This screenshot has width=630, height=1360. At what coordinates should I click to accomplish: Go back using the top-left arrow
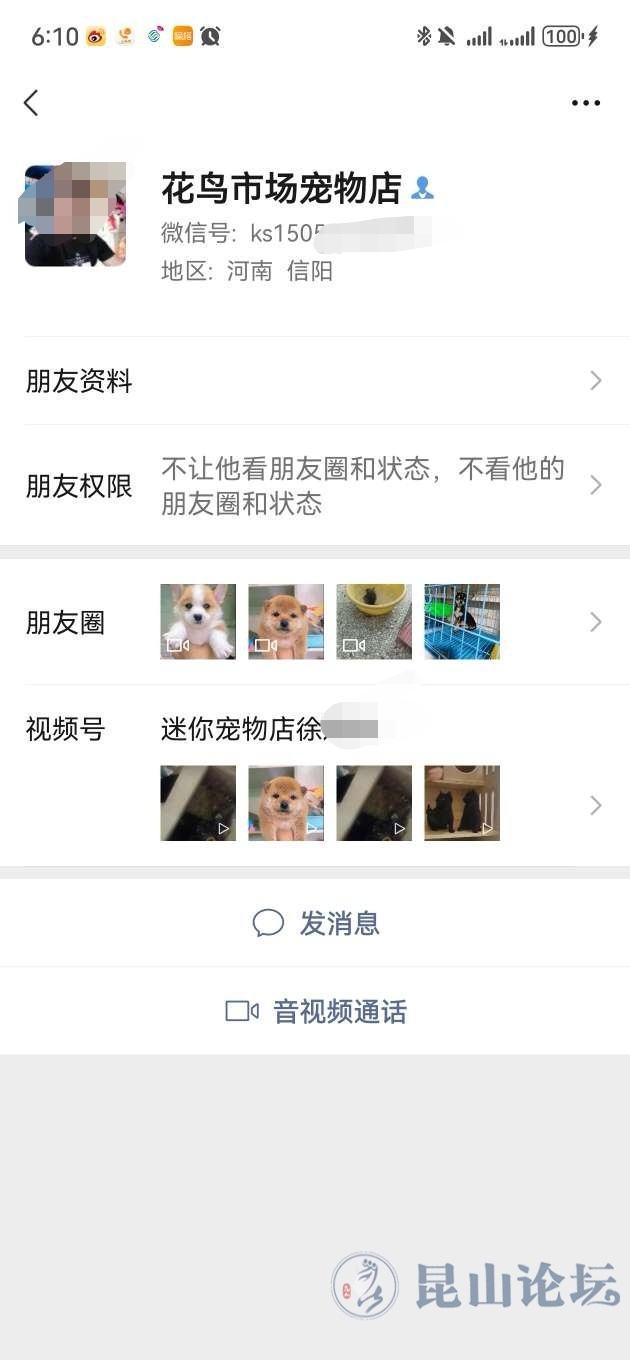pyautogui.click(x=31, y=102)
